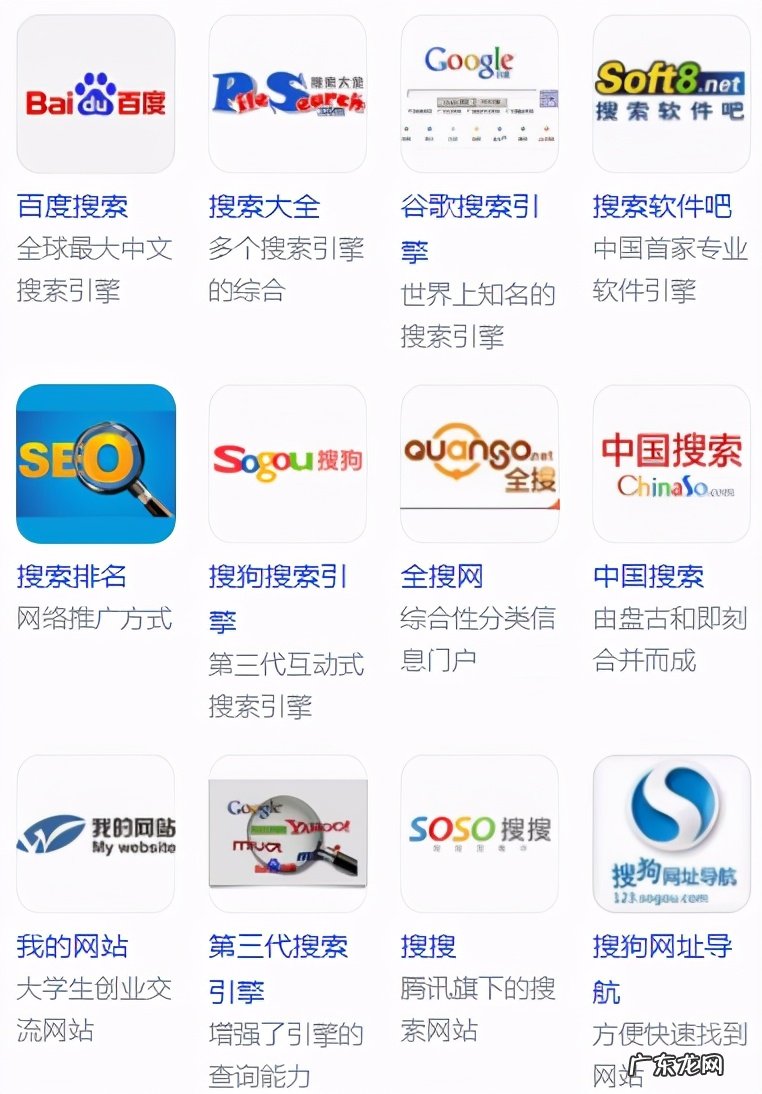Click the 搜搜 link
The height and width of the screenshot is (1094, 762).
(430, 946)
